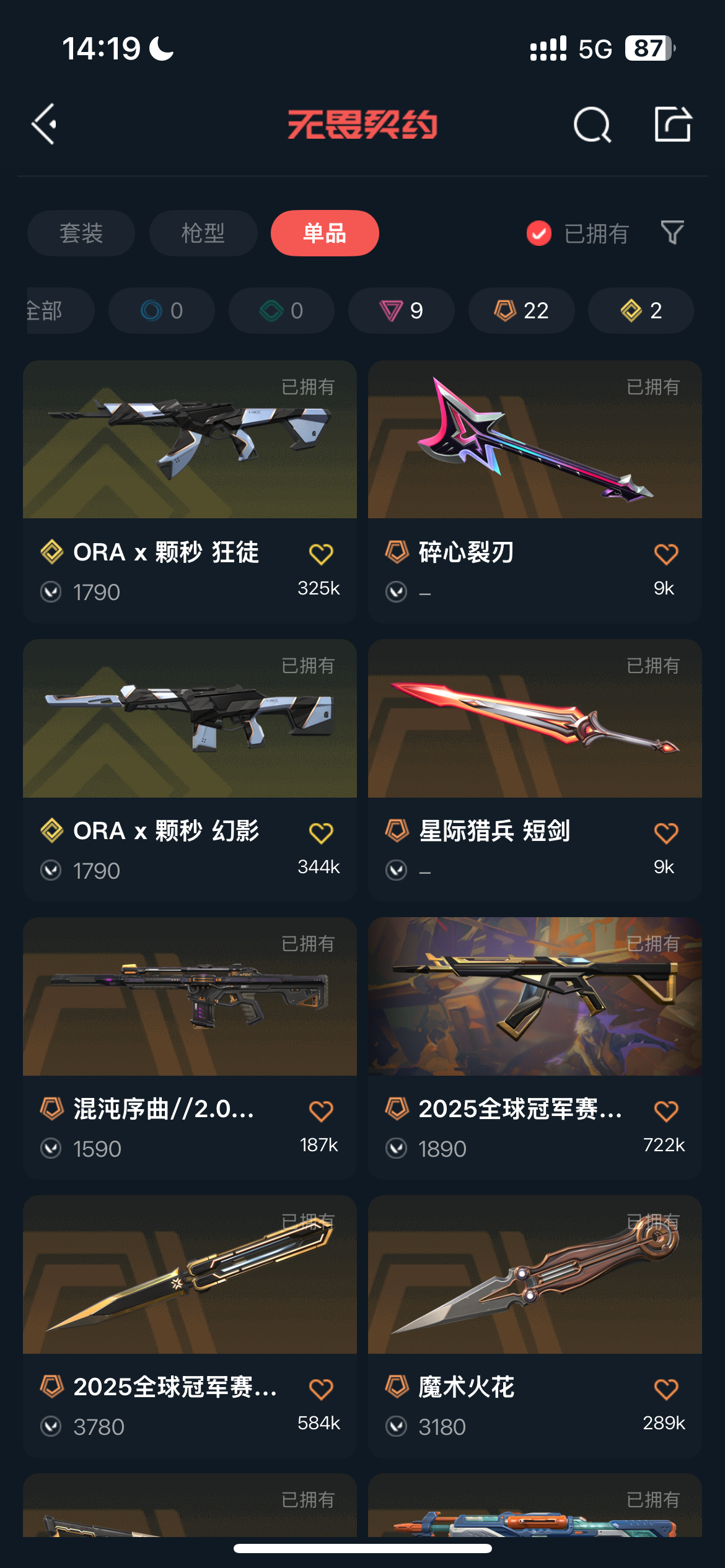Open the 魔术火花 knife card
This screenshot has height=1568, width=725.
tap(535, 1274)
